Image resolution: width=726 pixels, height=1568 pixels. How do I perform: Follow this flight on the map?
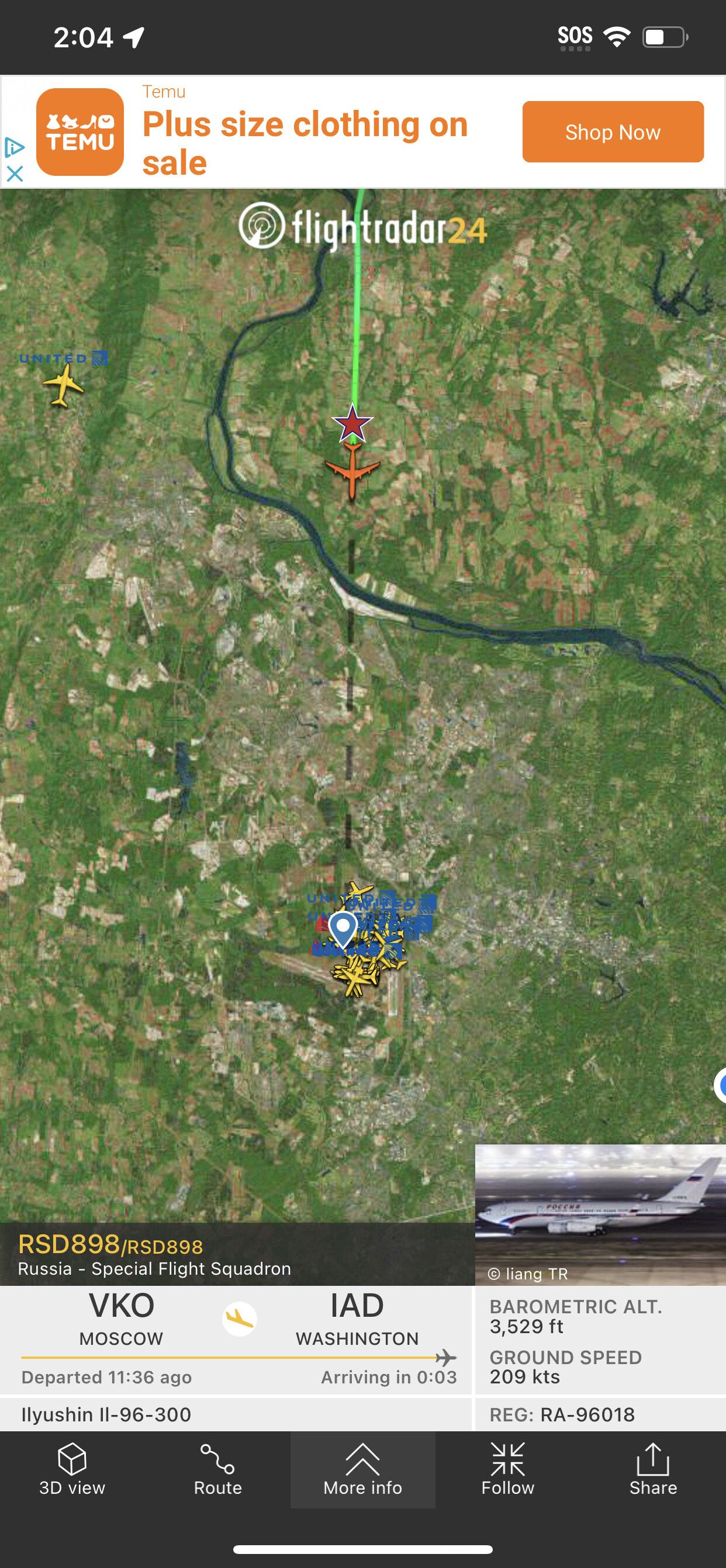tap(507, 1470)
